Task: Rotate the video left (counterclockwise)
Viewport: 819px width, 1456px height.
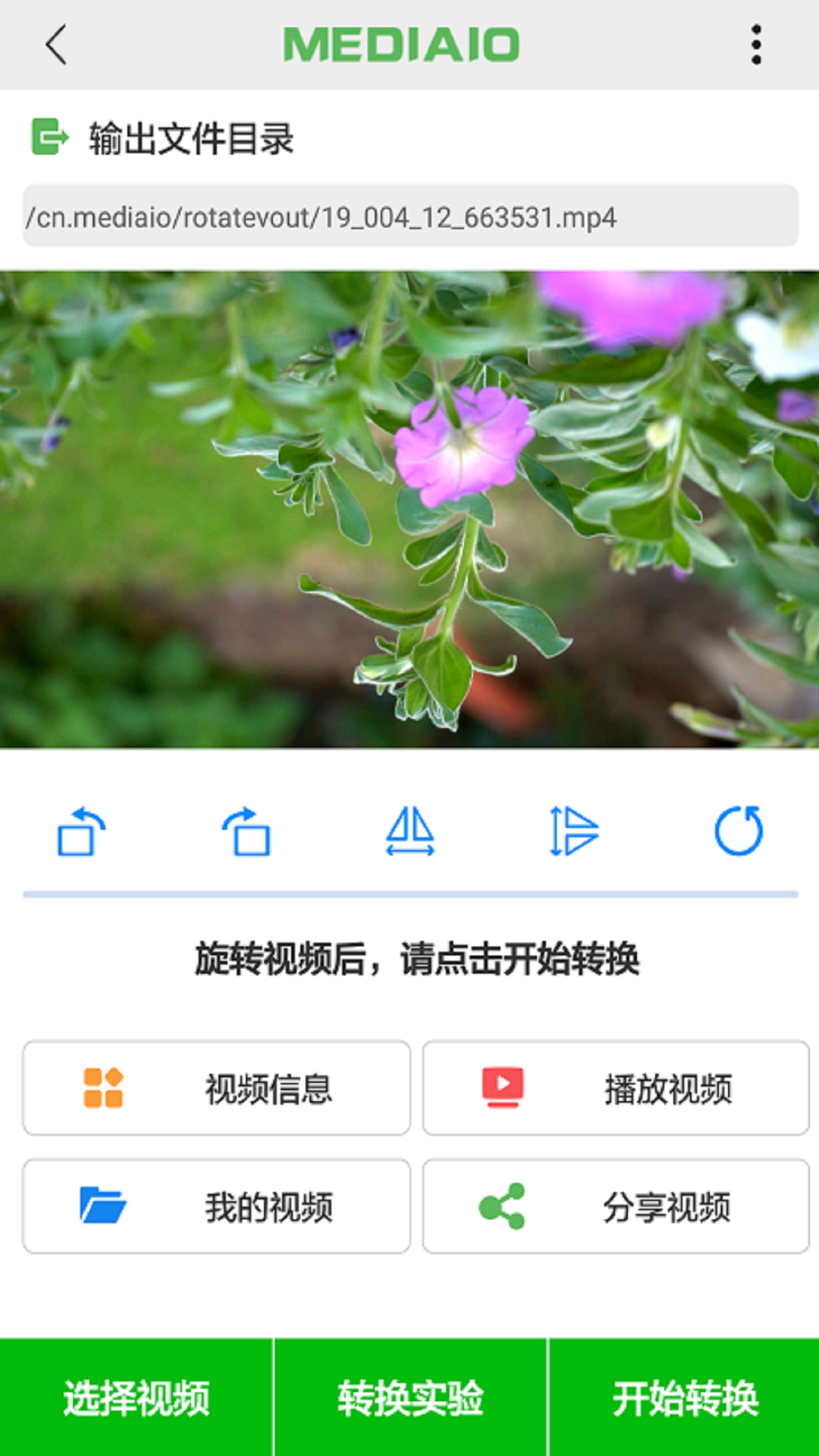Action: (x=81, y=831)
